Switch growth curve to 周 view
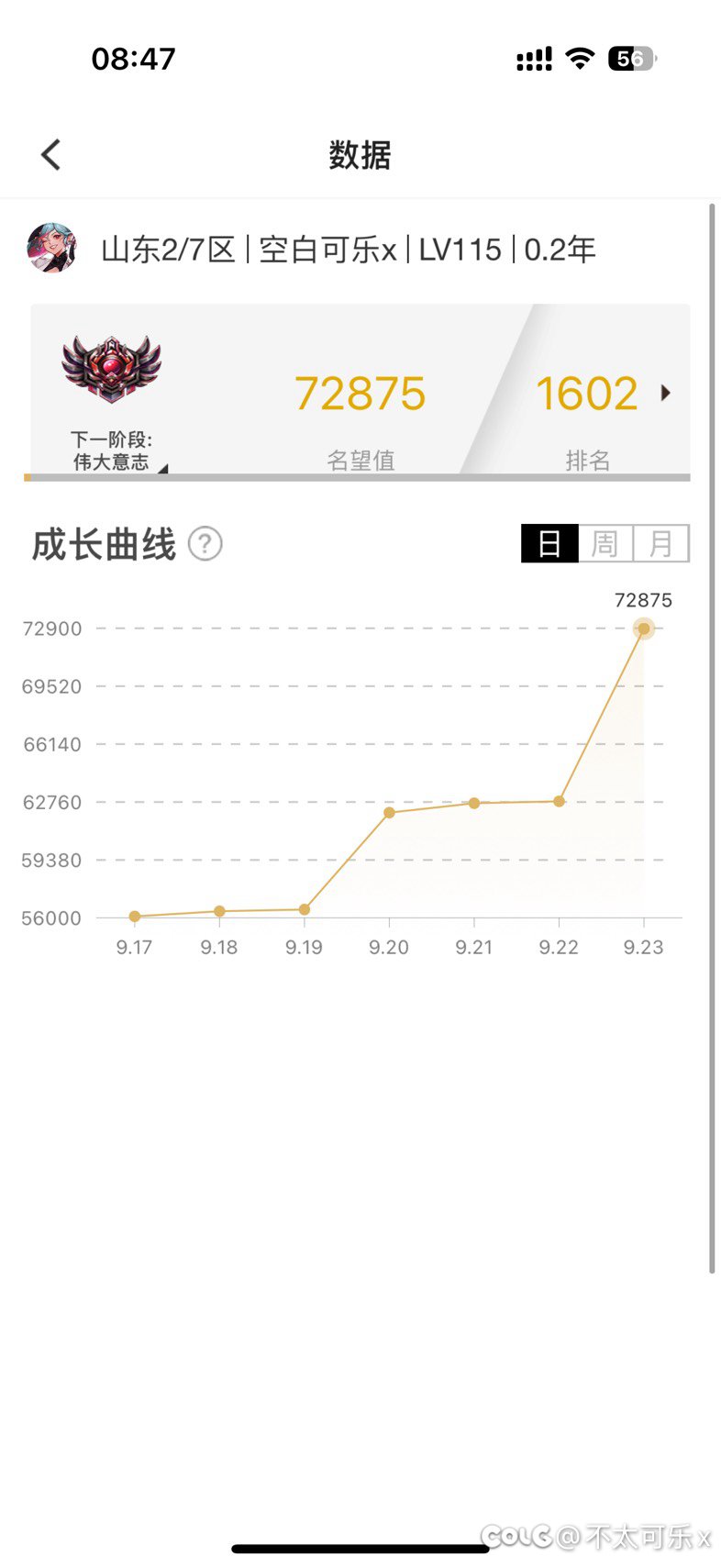This screenshot has width=721, height=1568. click(605, 543)
